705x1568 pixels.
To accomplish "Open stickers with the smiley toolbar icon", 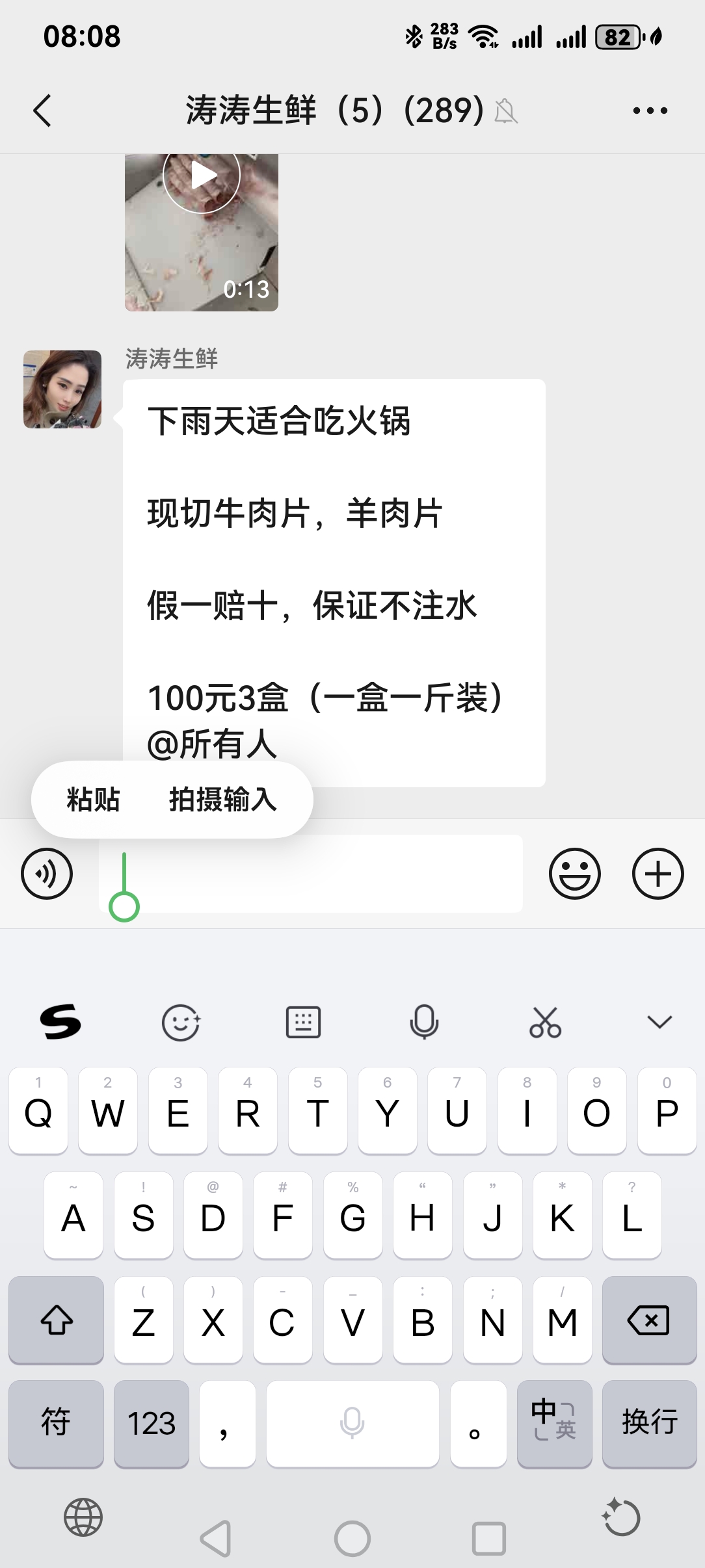I will point(180,1021).
